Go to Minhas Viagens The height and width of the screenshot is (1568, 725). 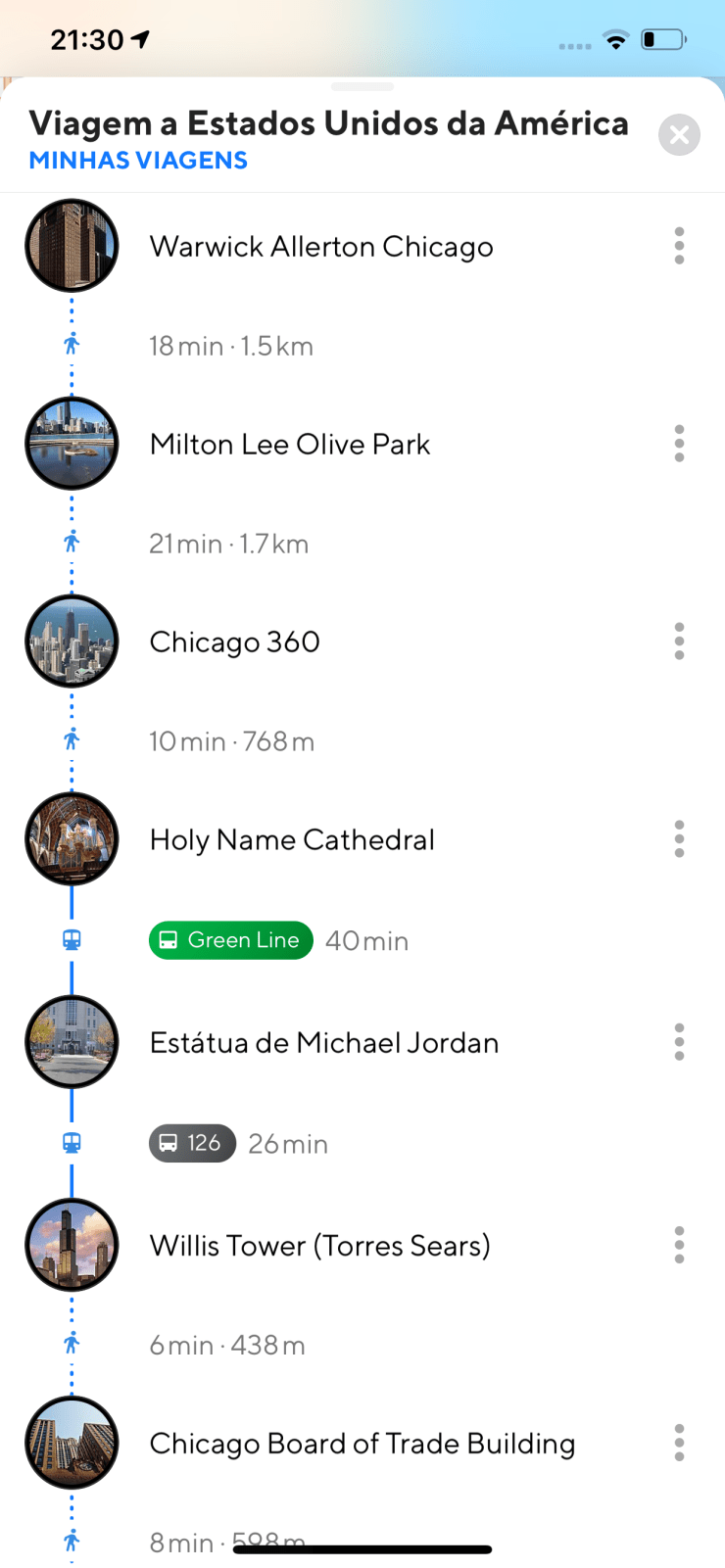point(138,161)
